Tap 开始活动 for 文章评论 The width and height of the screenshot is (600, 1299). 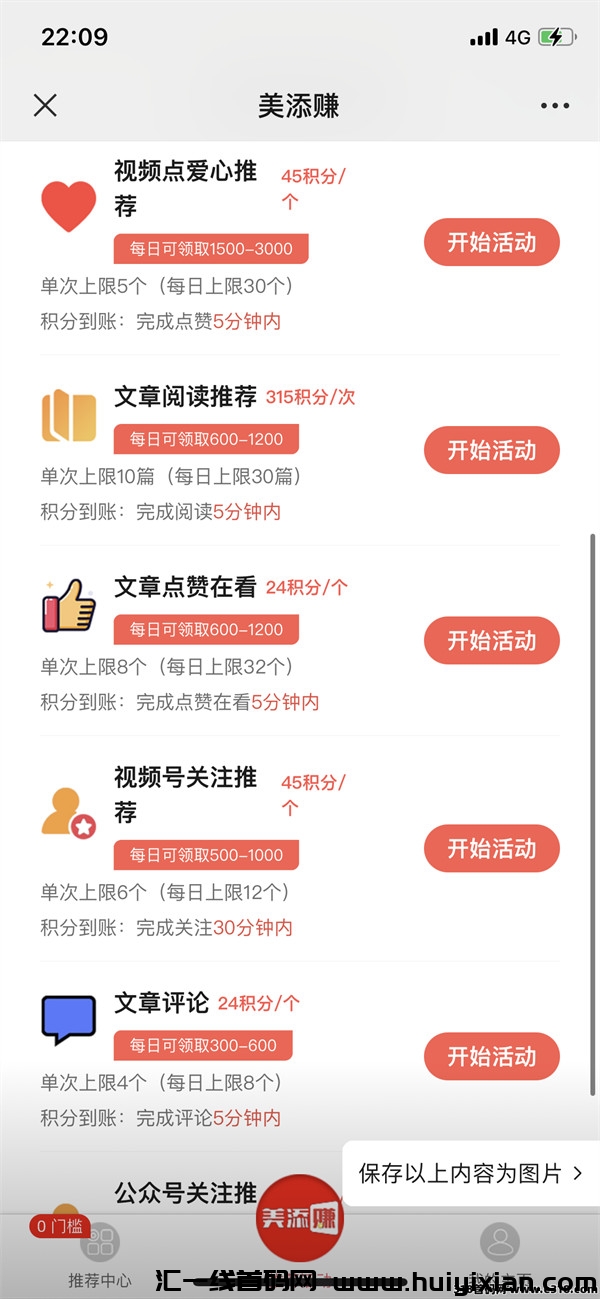pos(491,1057)
